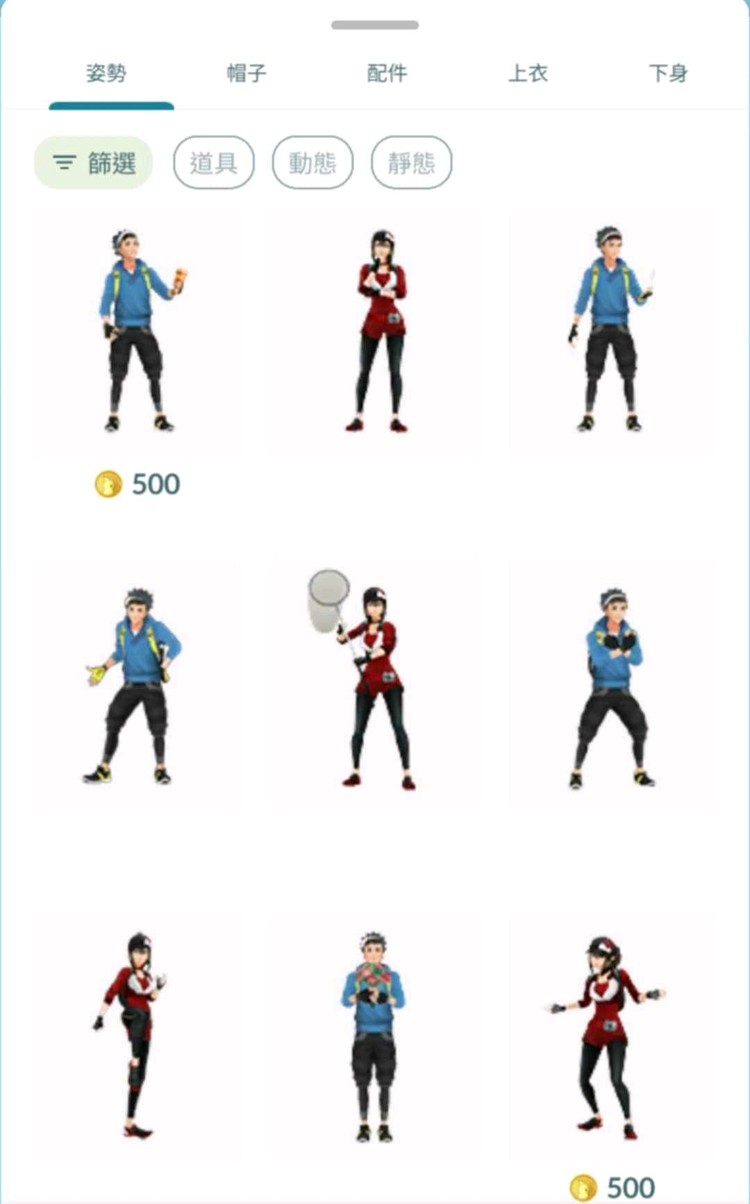Open the 上衣 tab
Viewport: 750px width, 1204px height.
(527, 74)
